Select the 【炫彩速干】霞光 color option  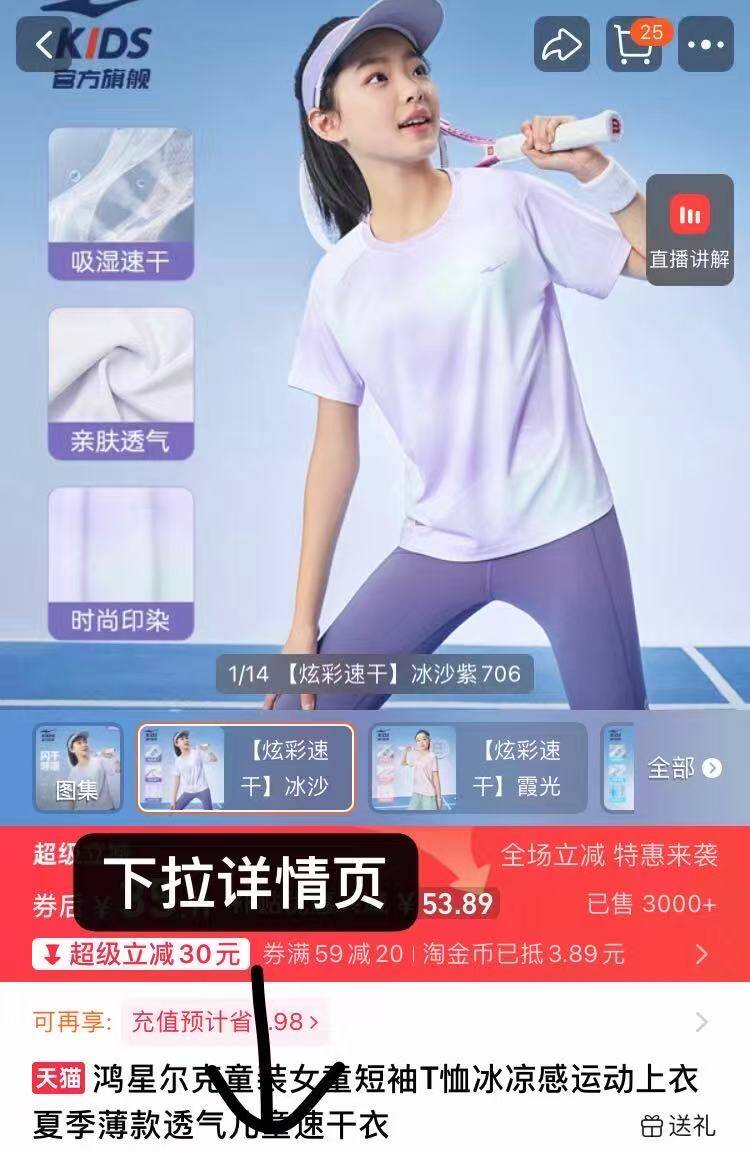point(478,768)
